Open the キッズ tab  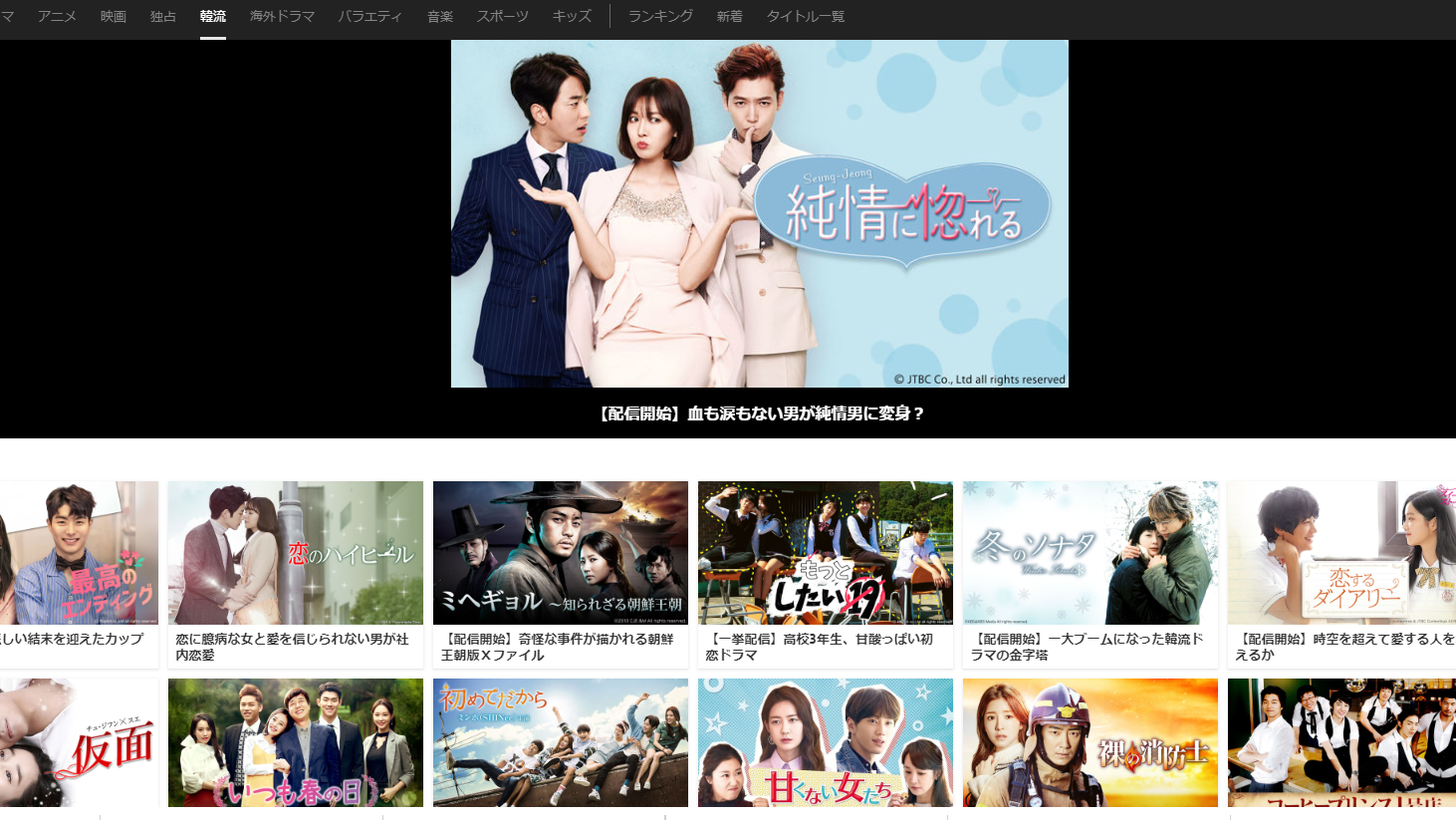[572, 16]
